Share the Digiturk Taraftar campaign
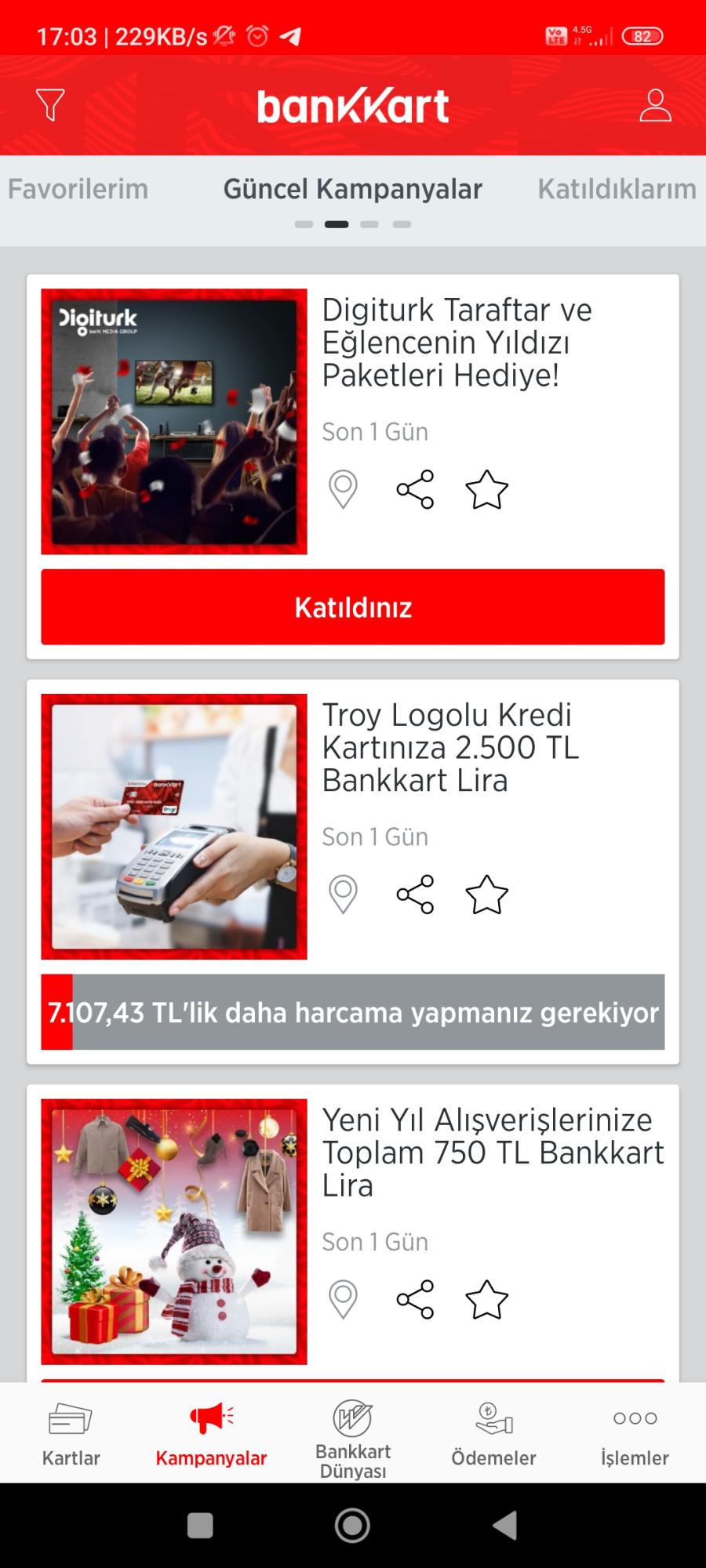 [416, 489]
